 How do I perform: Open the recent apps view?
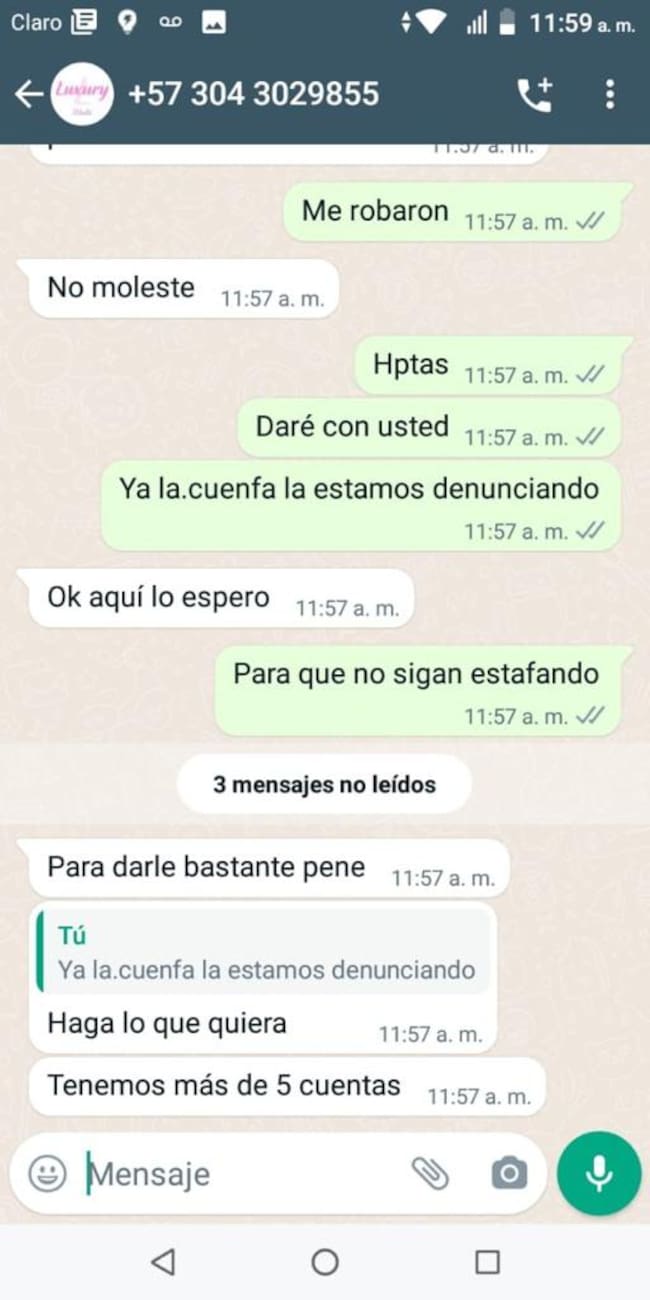pyautogui.click(x=487, y=1262)
